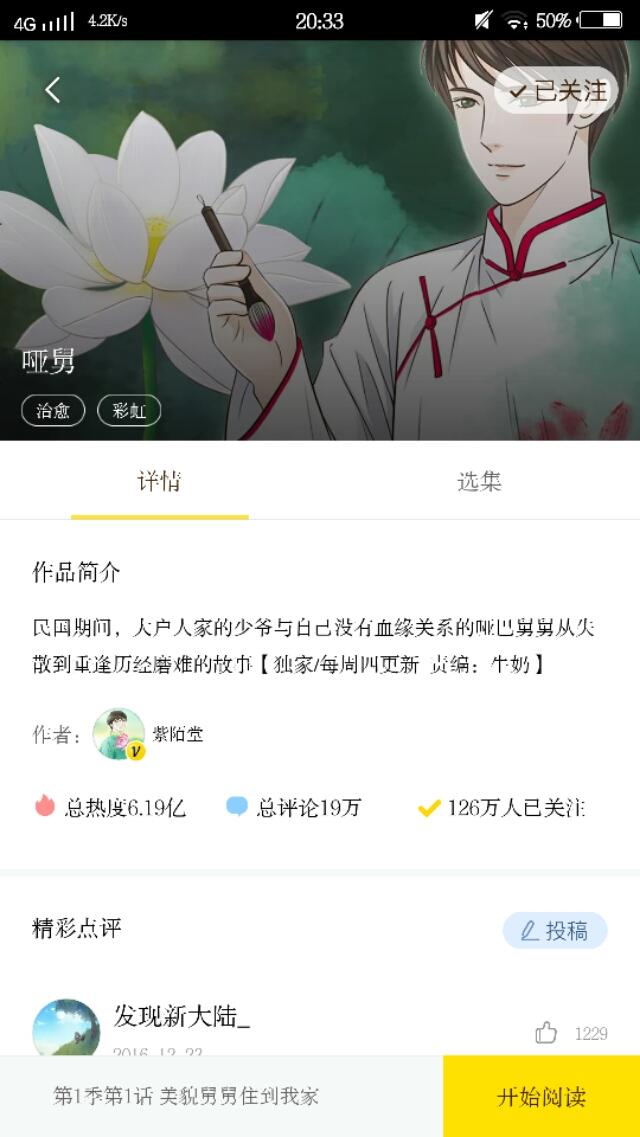
Task: Select the 详情 tab
Action: [159, 482]
